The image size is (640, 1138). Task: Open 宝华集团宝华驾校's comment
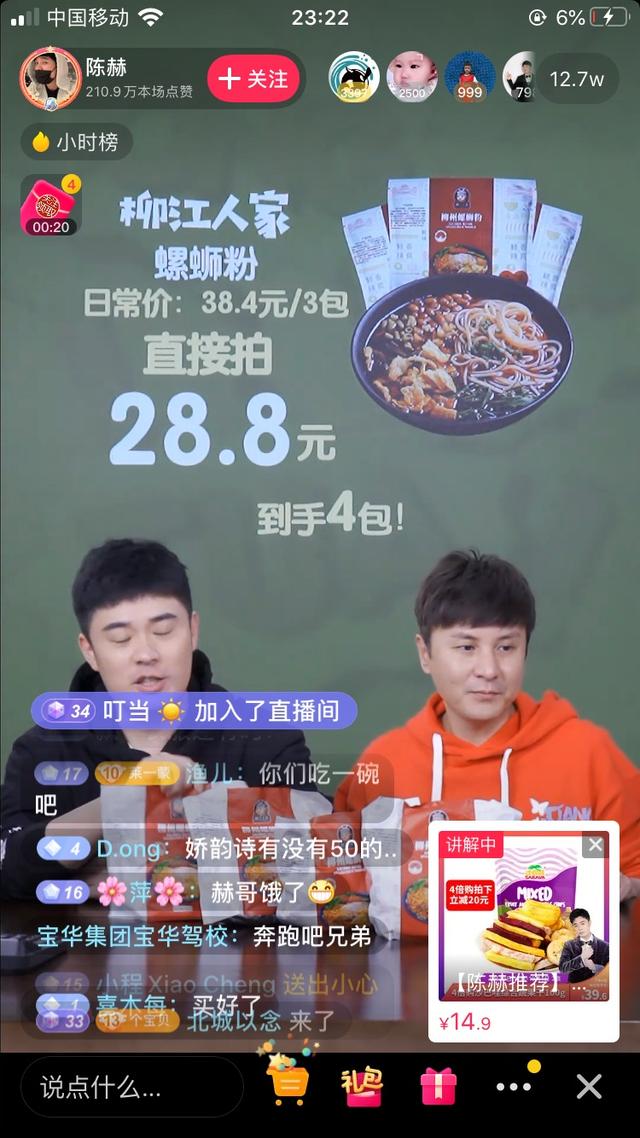[x=204, y=937]
